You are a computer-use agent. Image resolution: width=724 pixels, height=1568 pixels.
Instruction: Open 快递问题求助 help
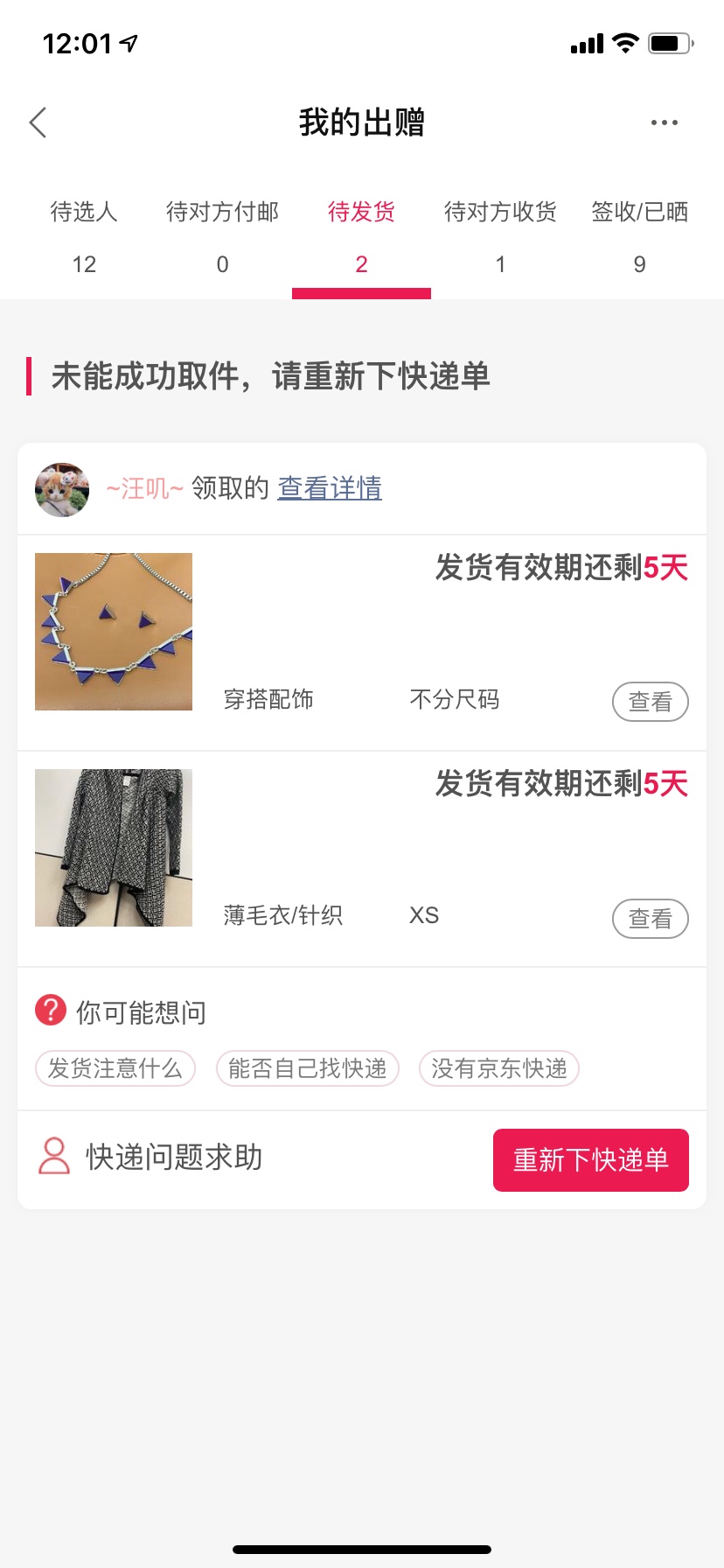(x=150, y=1158)
